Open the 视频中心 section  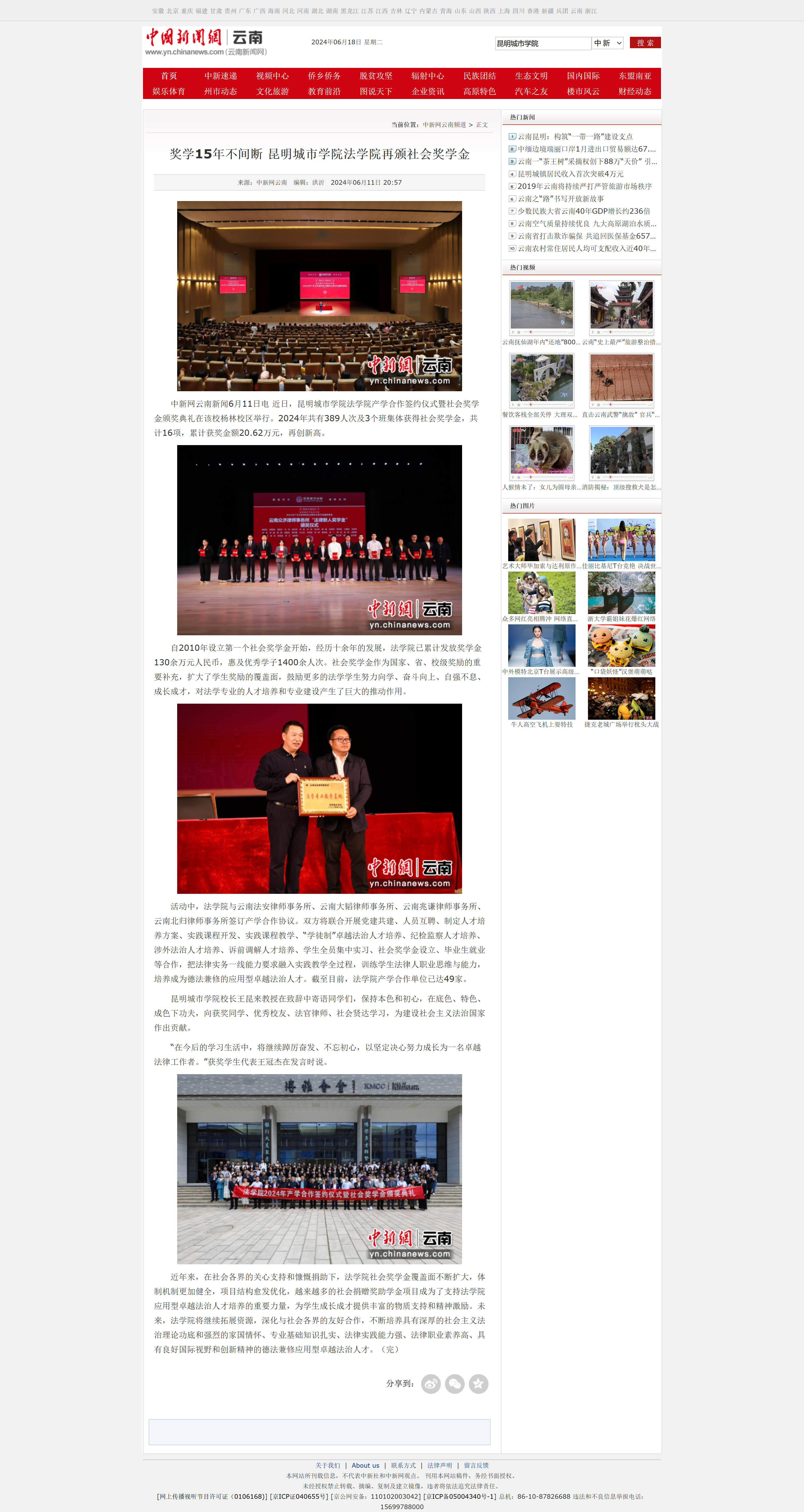272,76
